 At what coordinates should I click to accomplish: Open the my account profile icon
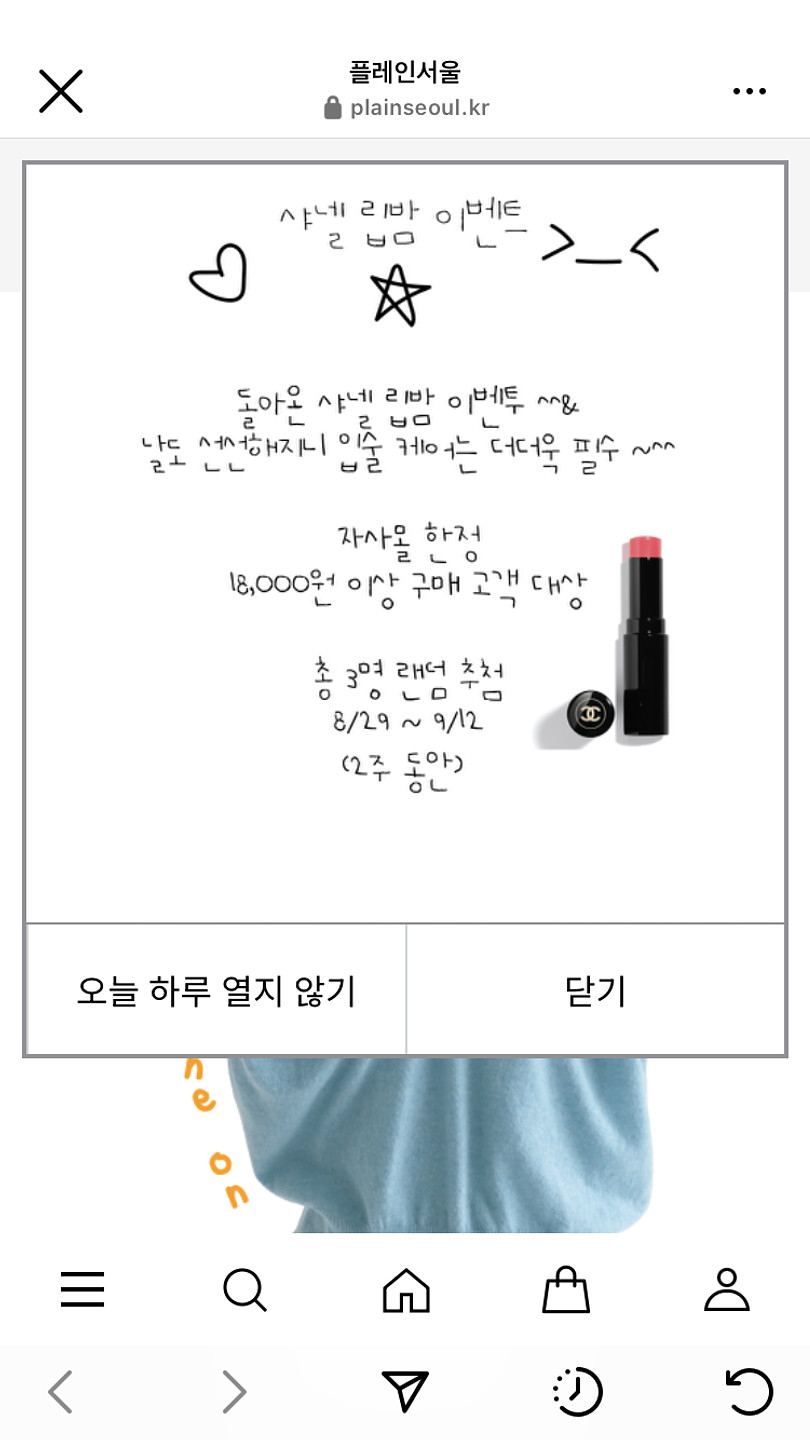(x=727, y=1290)
